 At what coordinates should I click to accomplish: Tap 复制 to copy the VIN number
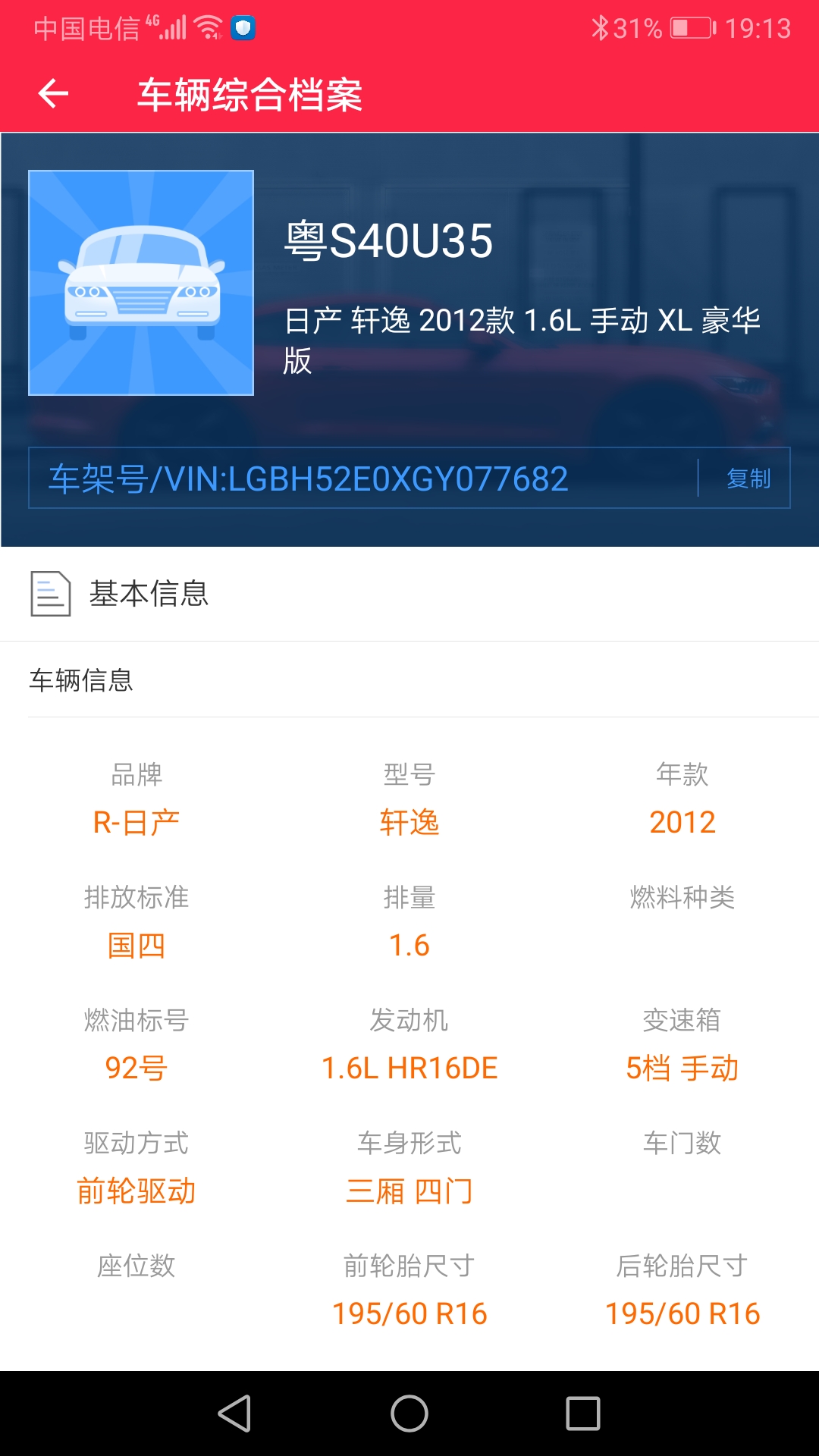(x=749, y=479)
